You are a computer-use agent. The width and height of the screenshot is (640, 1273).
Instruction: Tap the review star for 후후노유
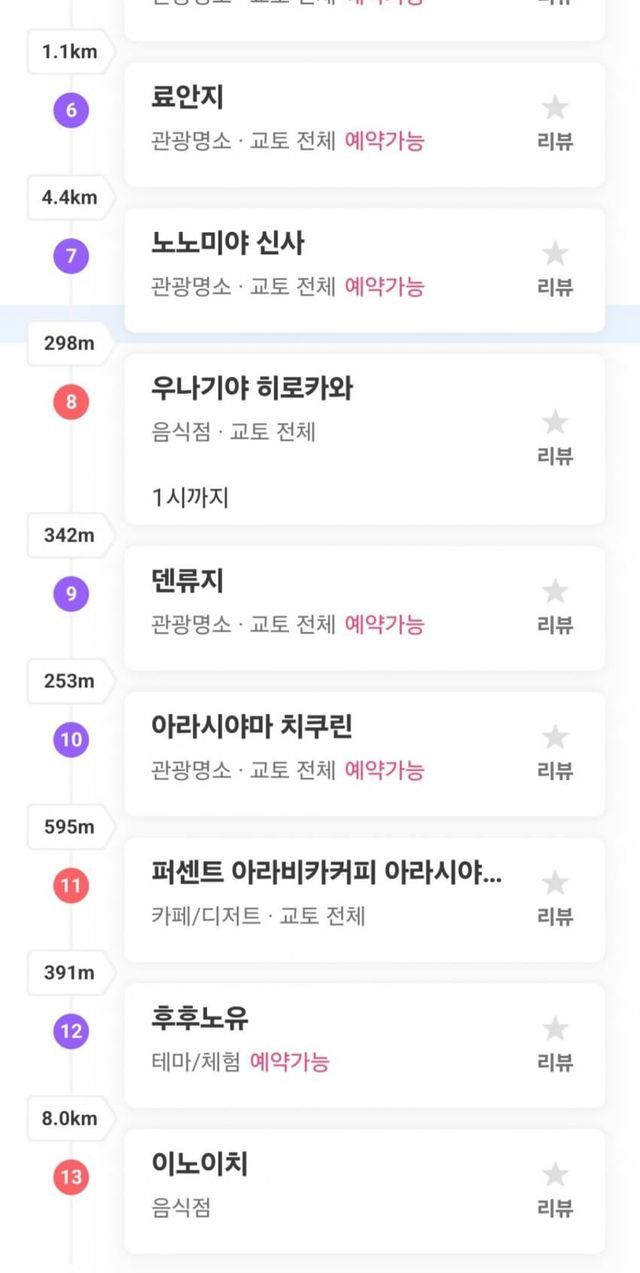click(555, 1029)
